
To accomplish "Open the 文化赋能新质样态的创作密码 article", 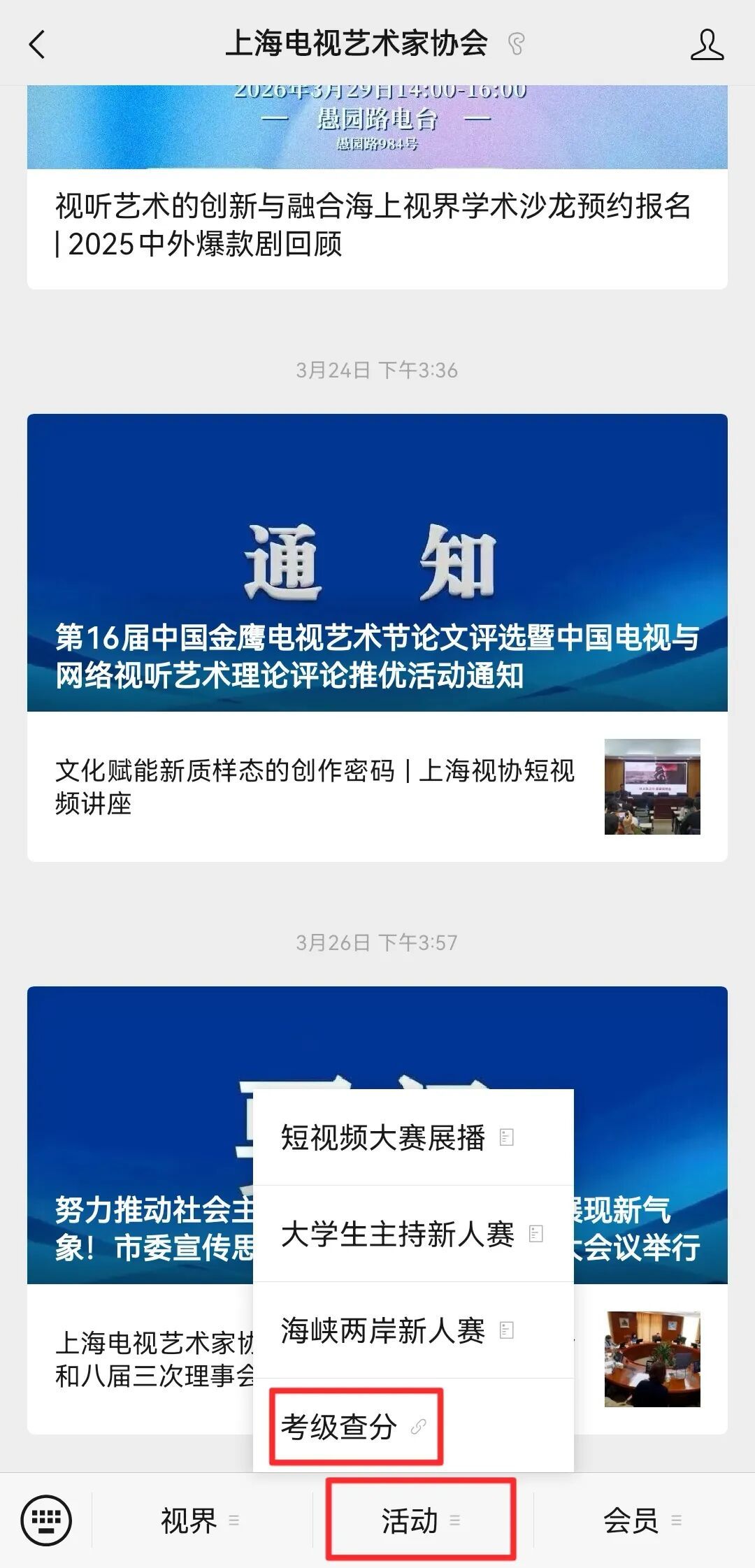I will 315,786.
